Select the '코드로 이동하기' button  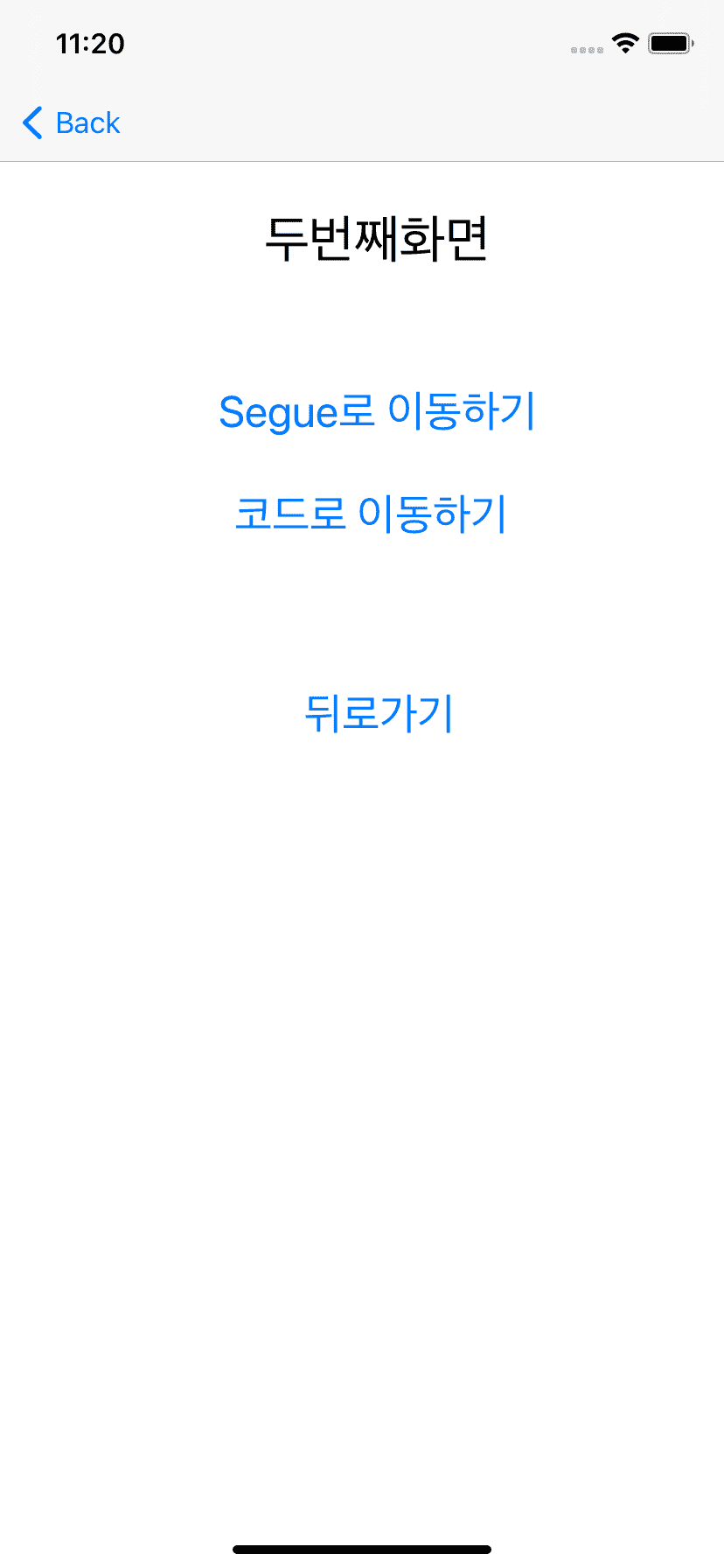click(371, 514)
